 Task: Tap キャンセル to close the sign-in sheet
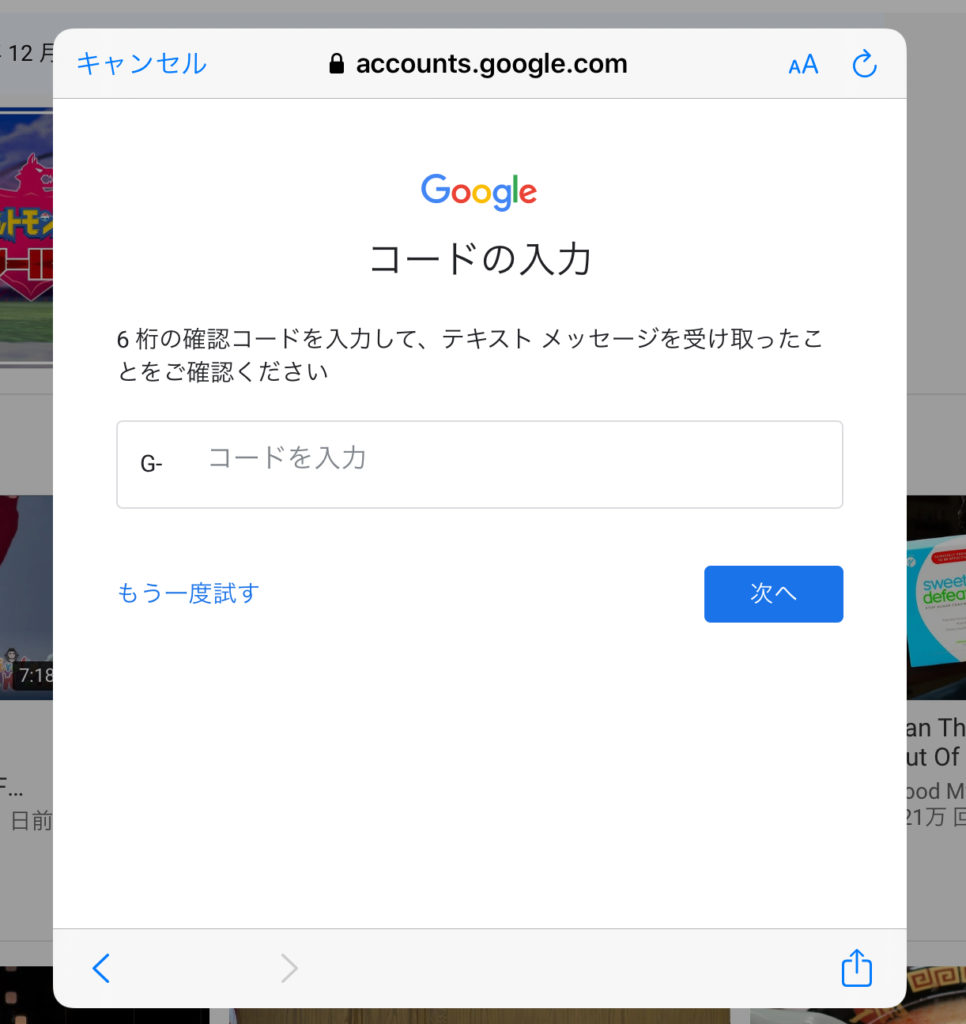(x=141, y=64)
